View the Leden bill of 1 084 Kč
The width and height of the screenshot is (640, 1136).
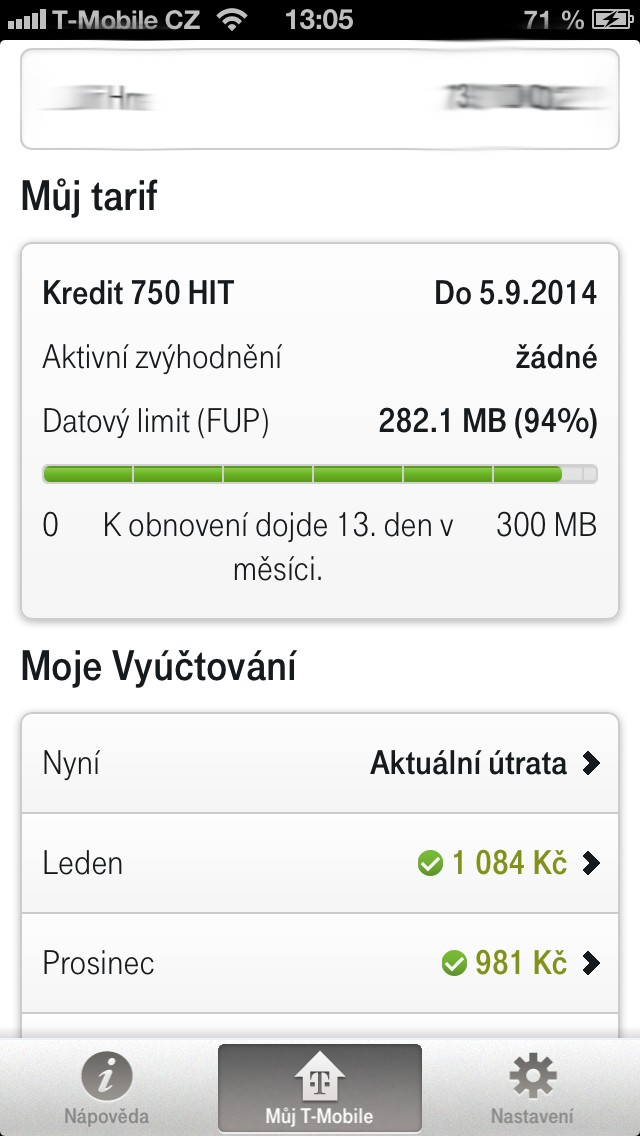point(320,863)
